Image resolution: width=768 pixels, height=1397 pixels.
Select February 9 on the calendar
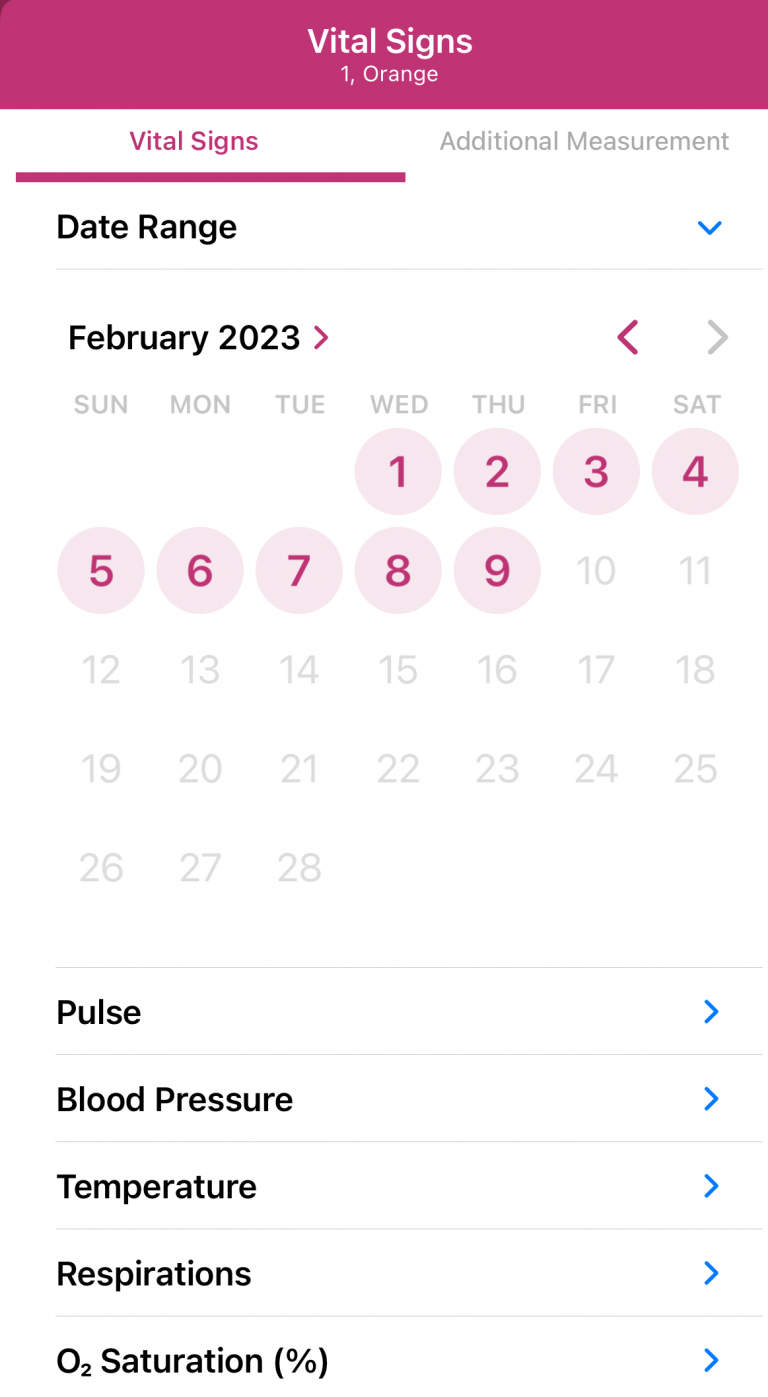[x=497, y=571]
